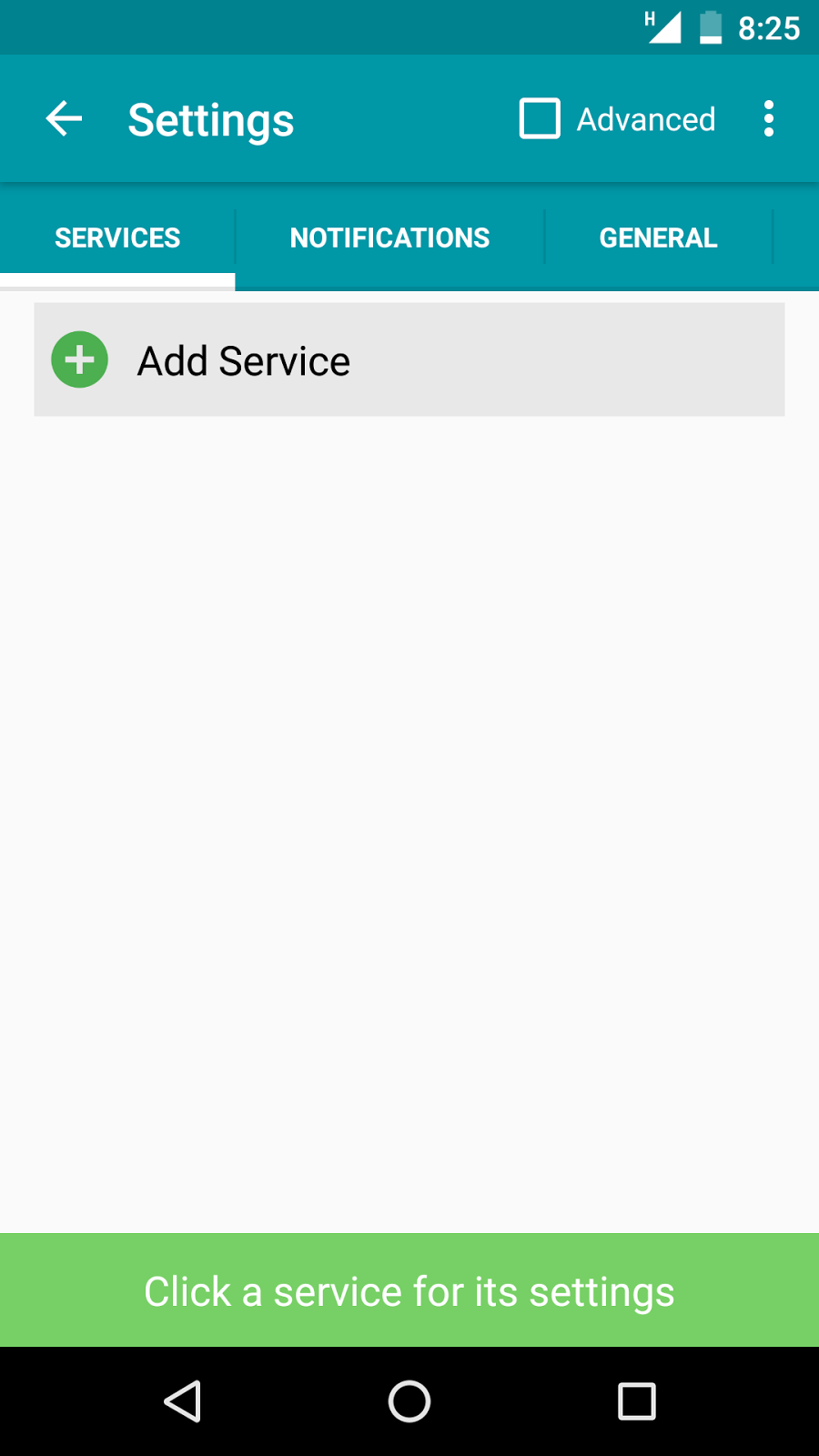
Task: Tap the green banner prompting service settings
Action: pos(409,1290)
